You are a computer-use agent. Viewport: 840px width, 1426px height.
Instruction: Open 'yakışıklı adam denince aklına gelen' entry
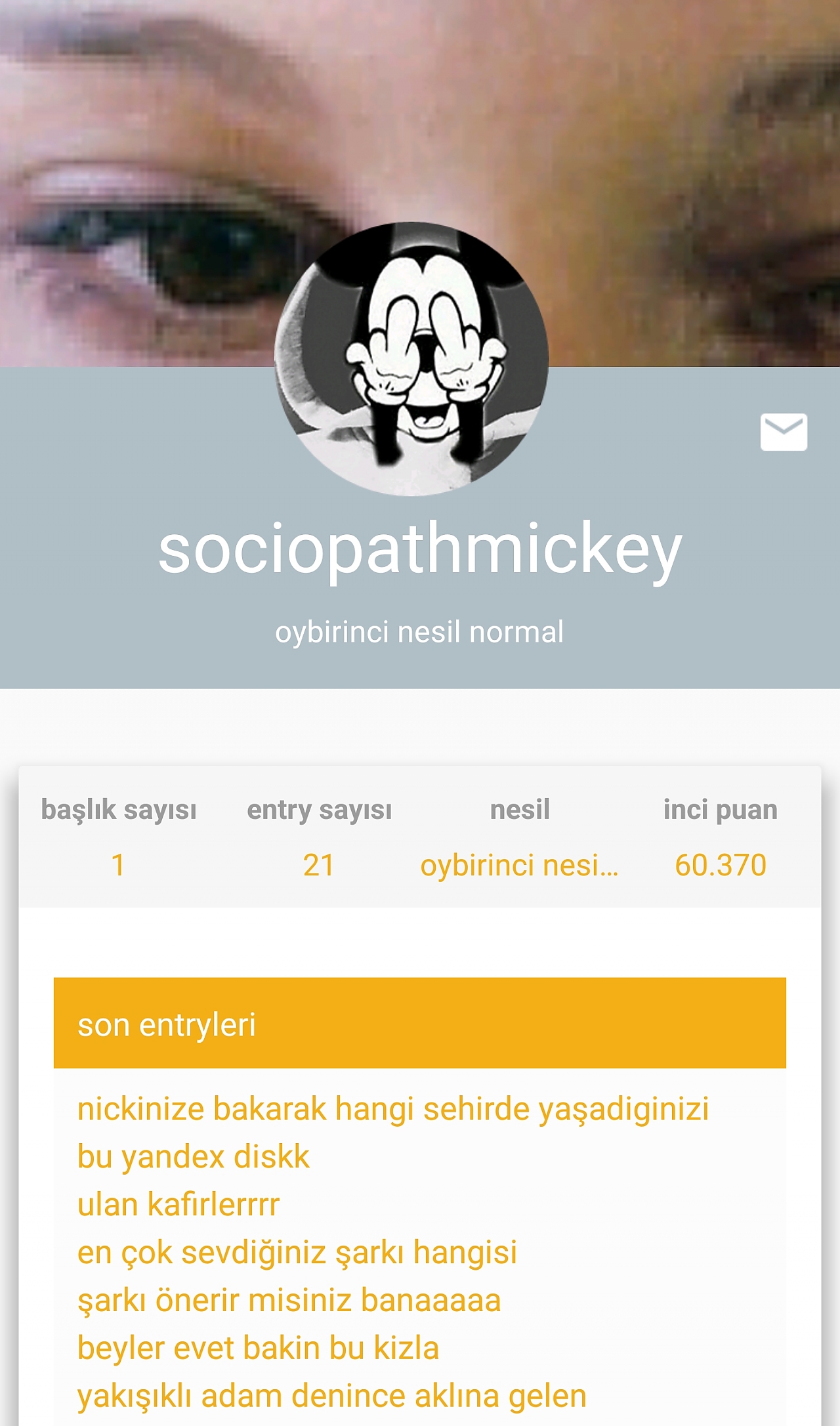(x=332, y=1396)
